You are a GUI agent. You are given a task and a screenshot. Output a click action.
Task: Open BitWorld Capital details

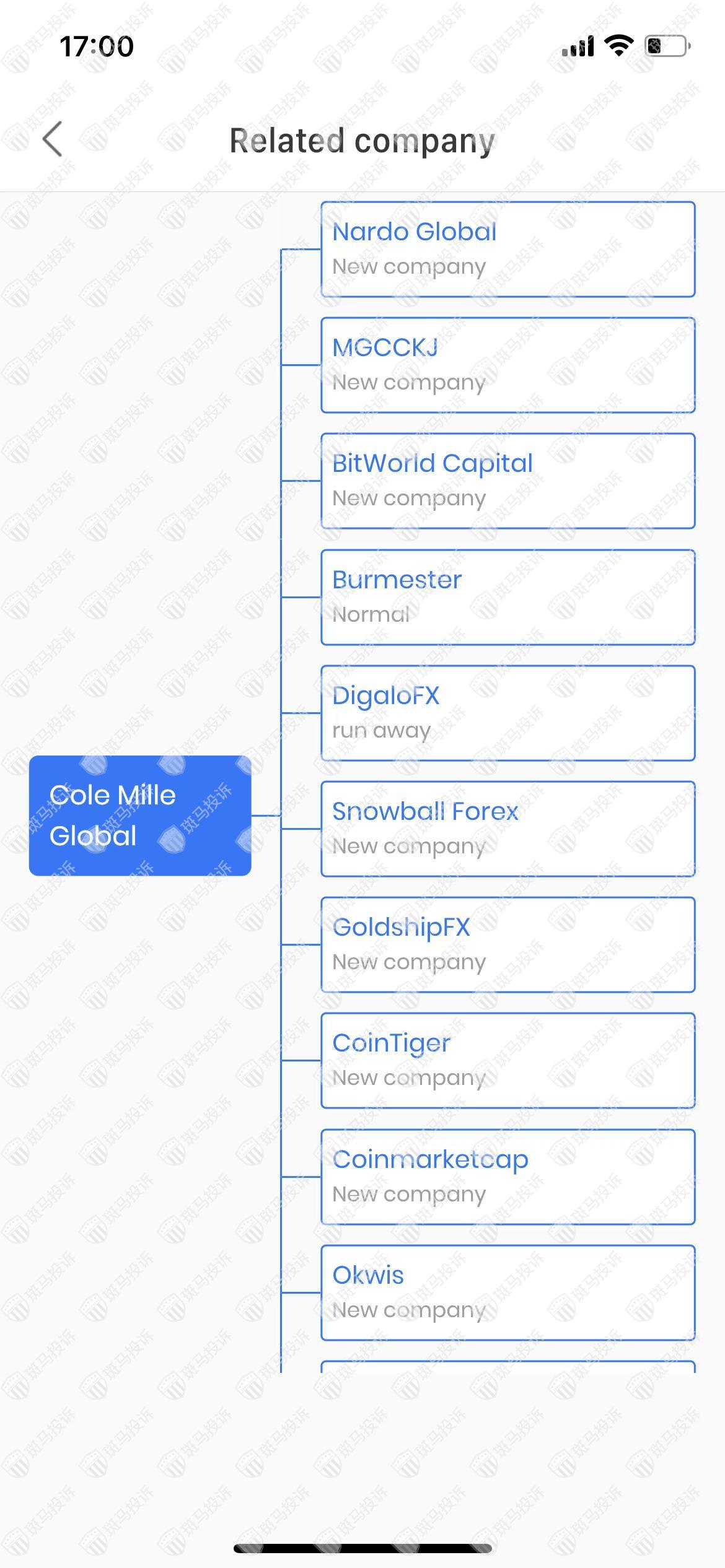point(507,481)
